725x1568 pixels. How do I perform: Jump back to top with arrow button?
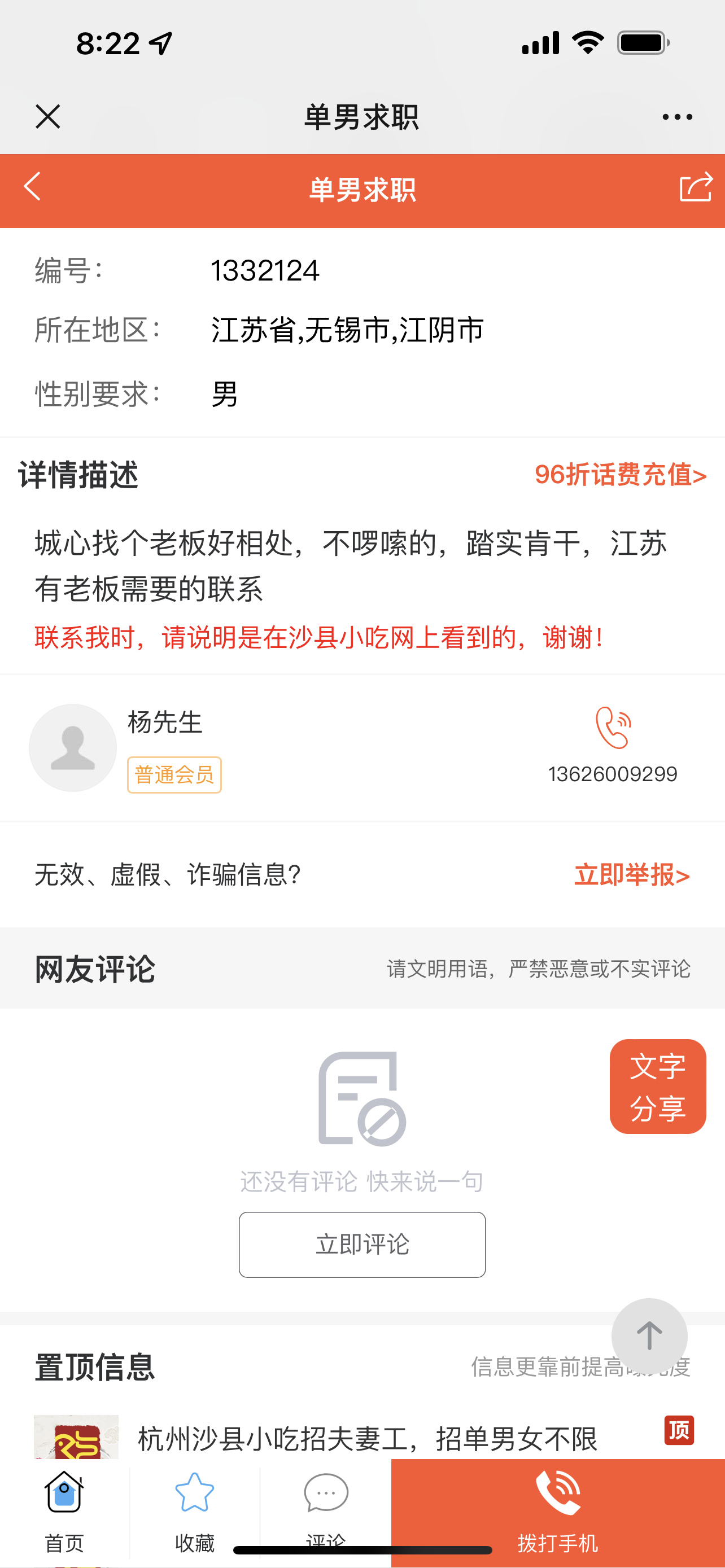[x=649, y=1335]
